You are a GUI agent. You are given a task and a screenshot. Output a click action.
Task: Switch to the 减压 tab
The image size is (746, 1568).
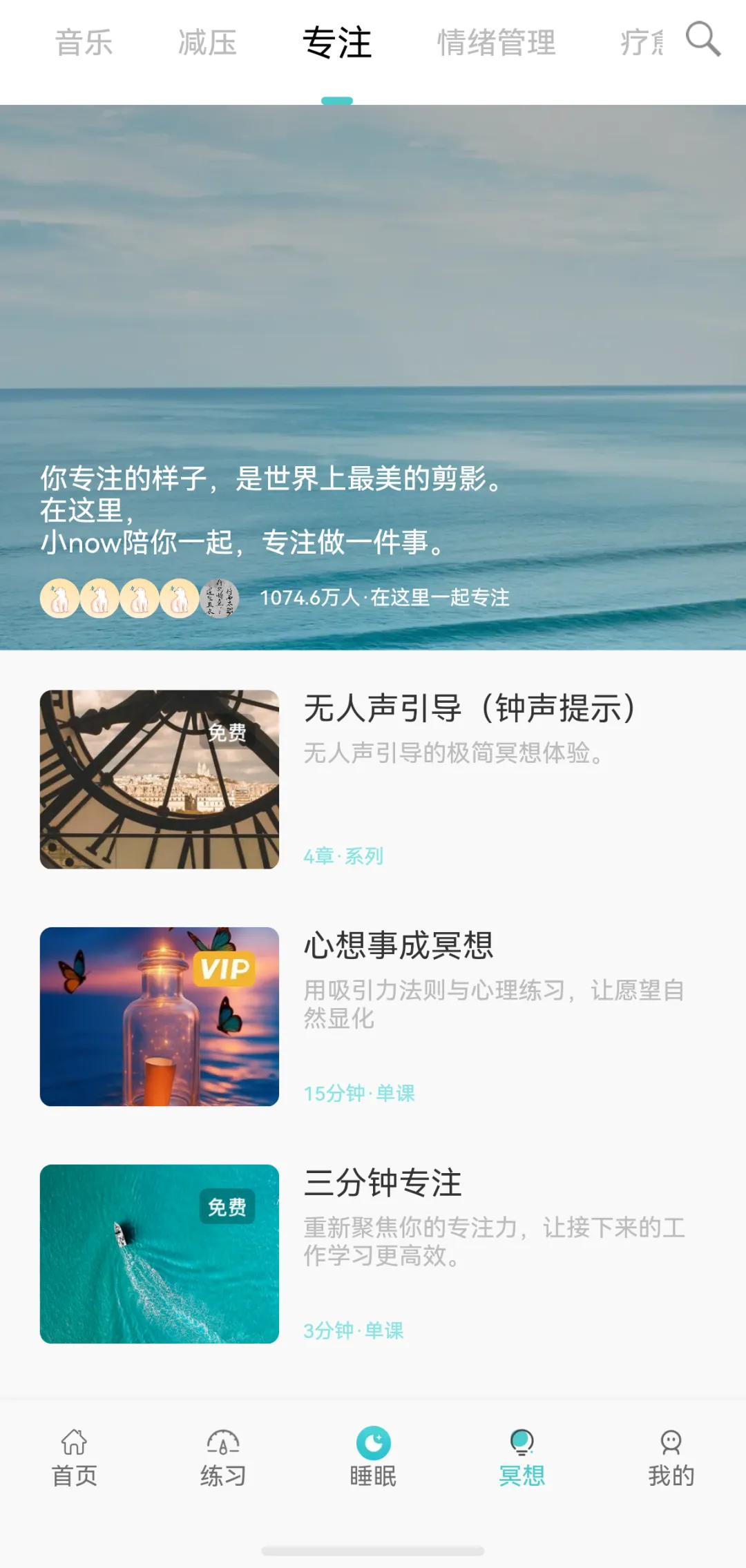(x=207, y=43)
